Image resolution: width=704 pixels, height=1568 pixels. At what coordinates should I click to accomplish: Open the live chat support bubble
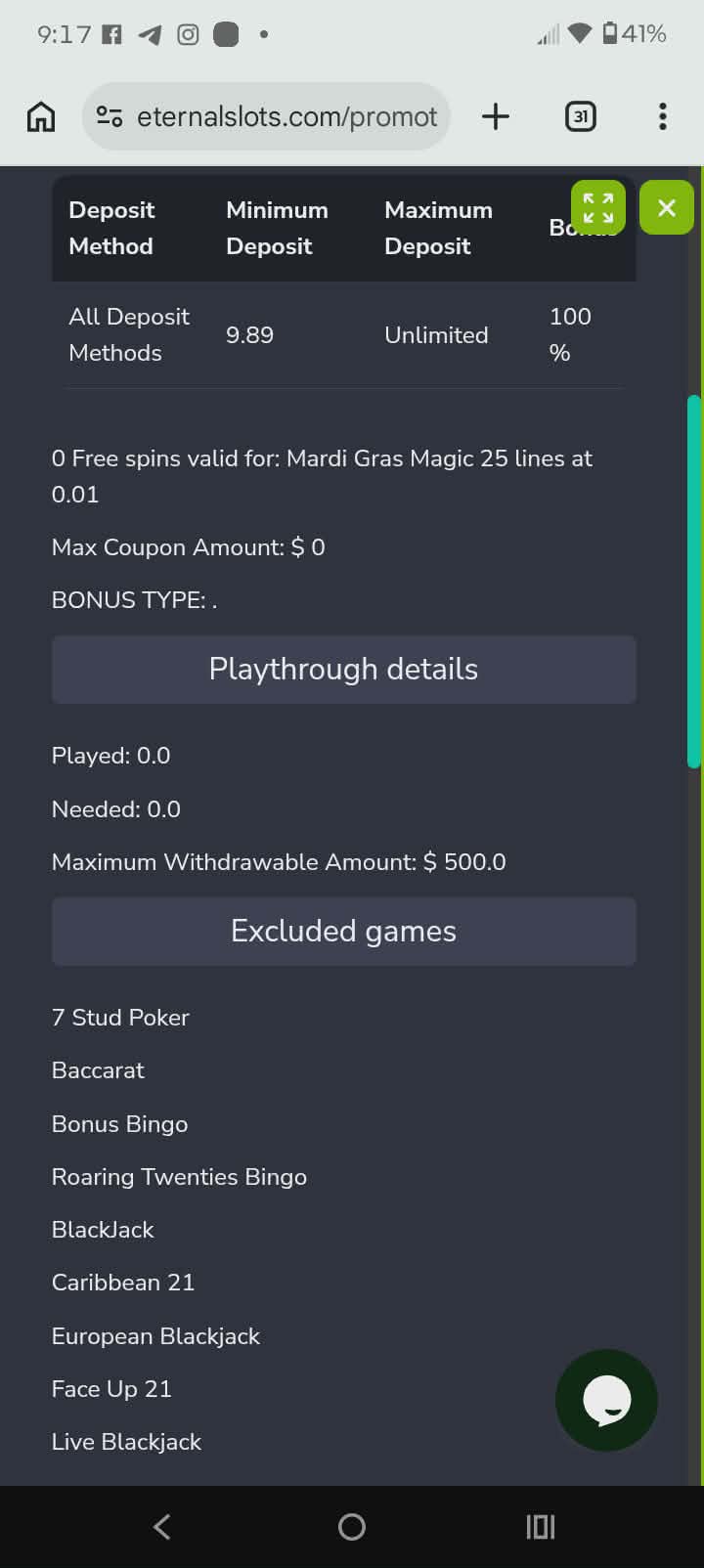click(x=606, y=1400)
